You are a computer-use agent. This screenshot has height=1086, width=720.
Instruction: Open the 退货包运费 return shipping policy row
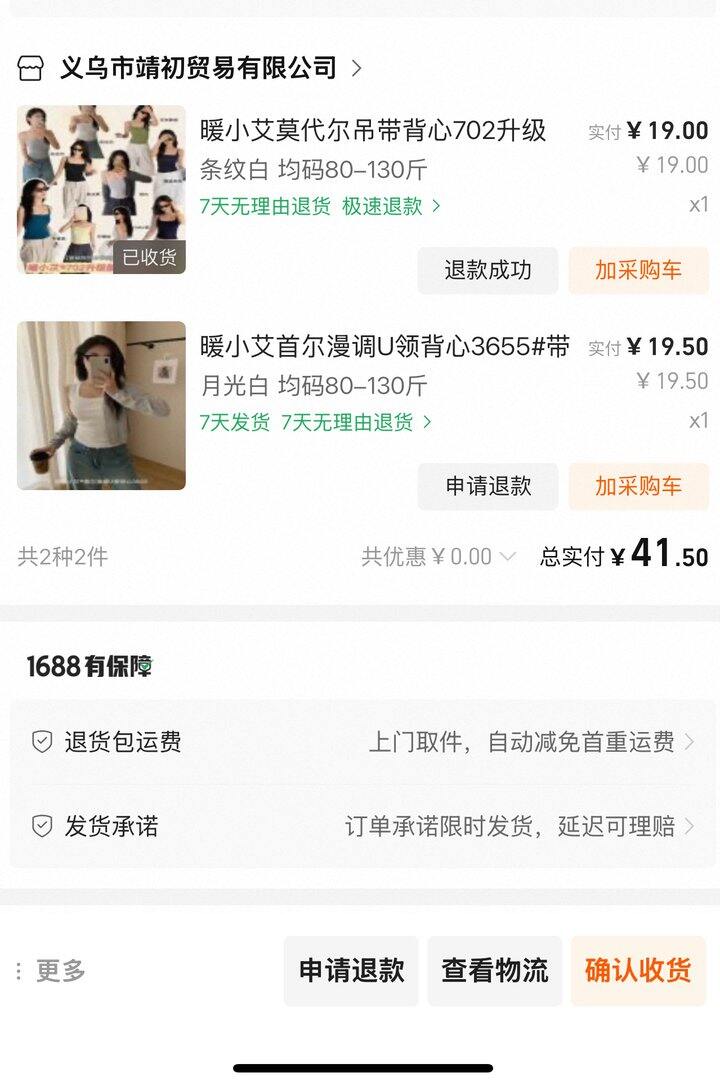coord(360,742)
